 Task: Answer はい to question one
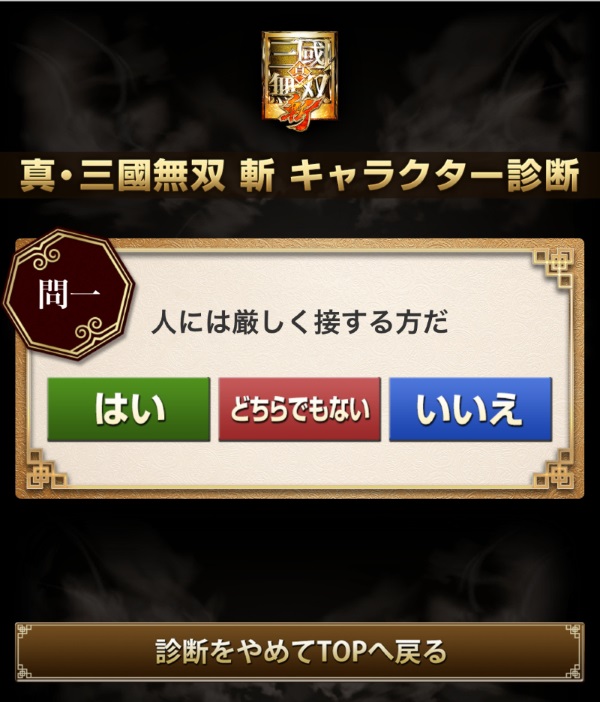tap(129, 409)
